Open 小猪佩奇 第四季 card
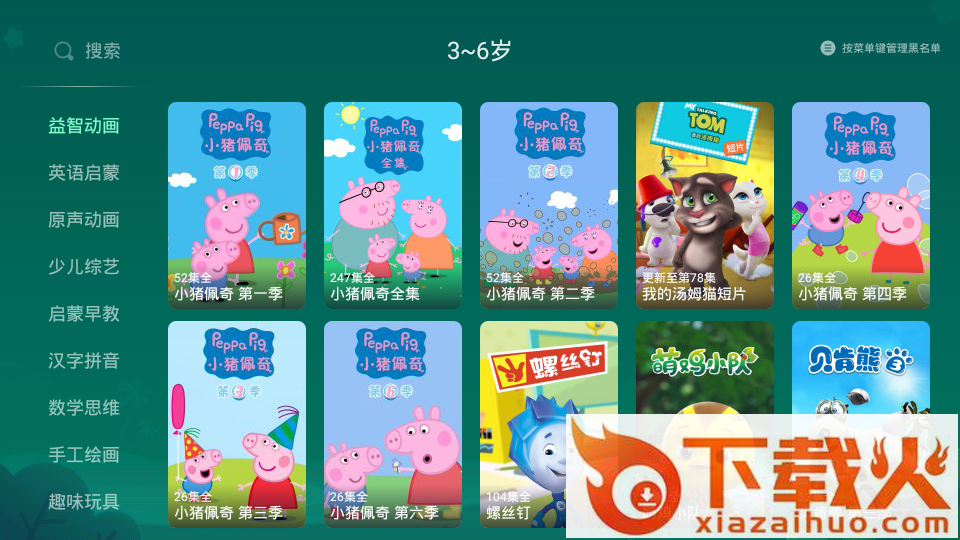 [861, 205]
